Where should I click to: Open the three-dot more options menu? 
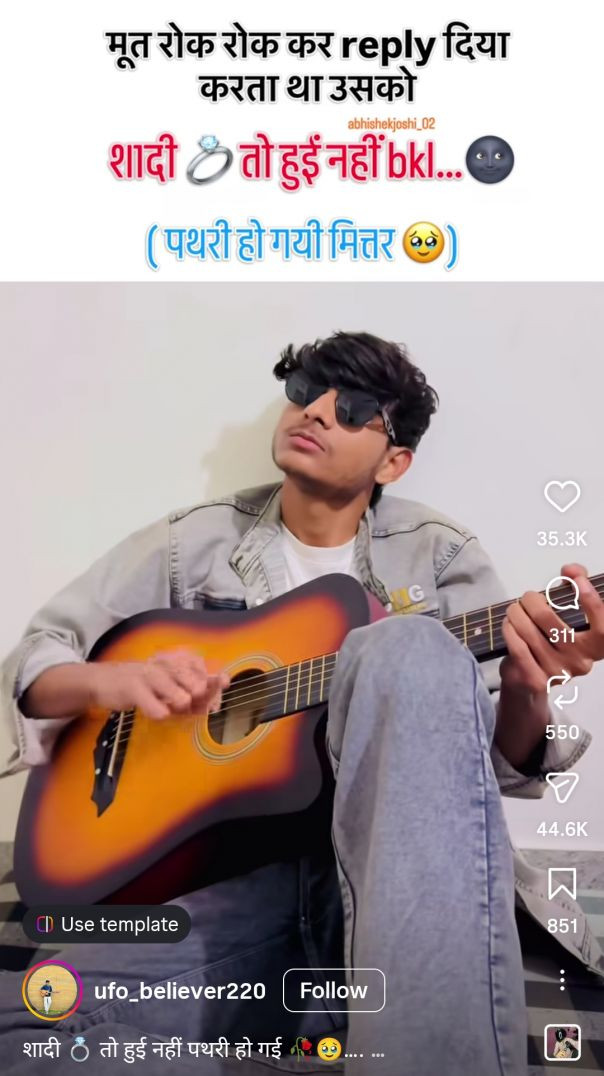tap(562, 979)
